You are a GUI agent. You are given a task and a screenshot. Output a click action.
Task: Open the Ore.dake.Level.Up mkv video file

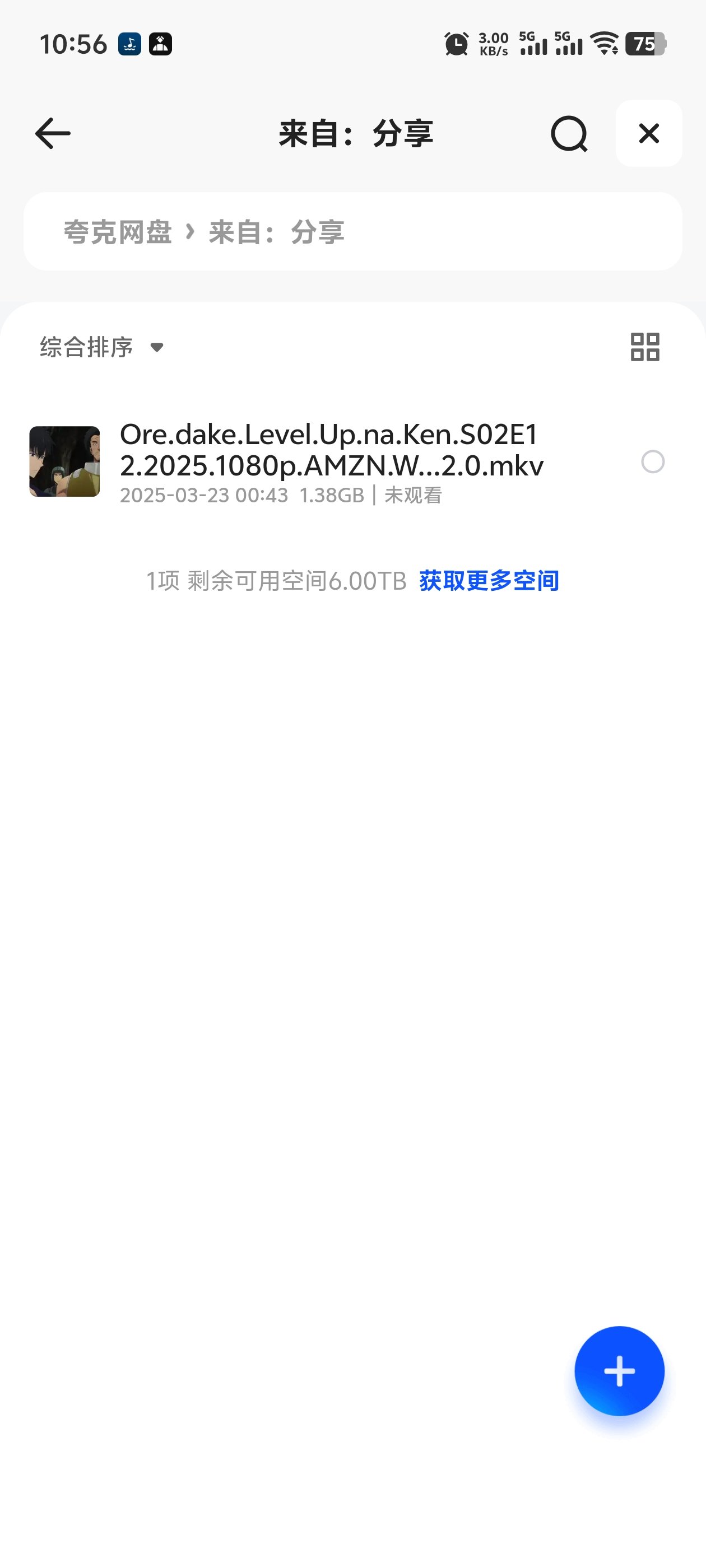331,461
